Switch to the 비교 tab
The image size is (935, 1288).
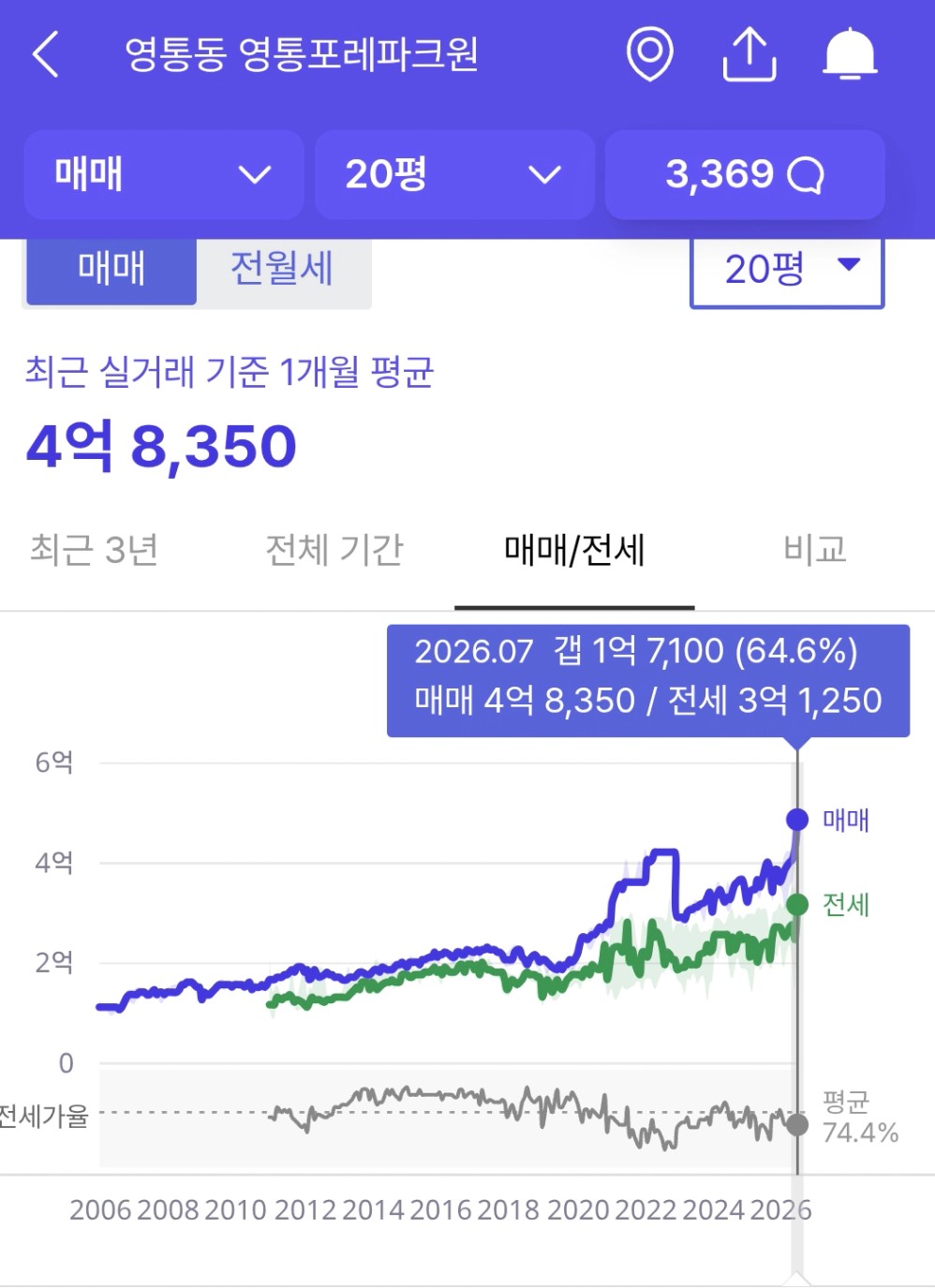click(x=815, y=550)
